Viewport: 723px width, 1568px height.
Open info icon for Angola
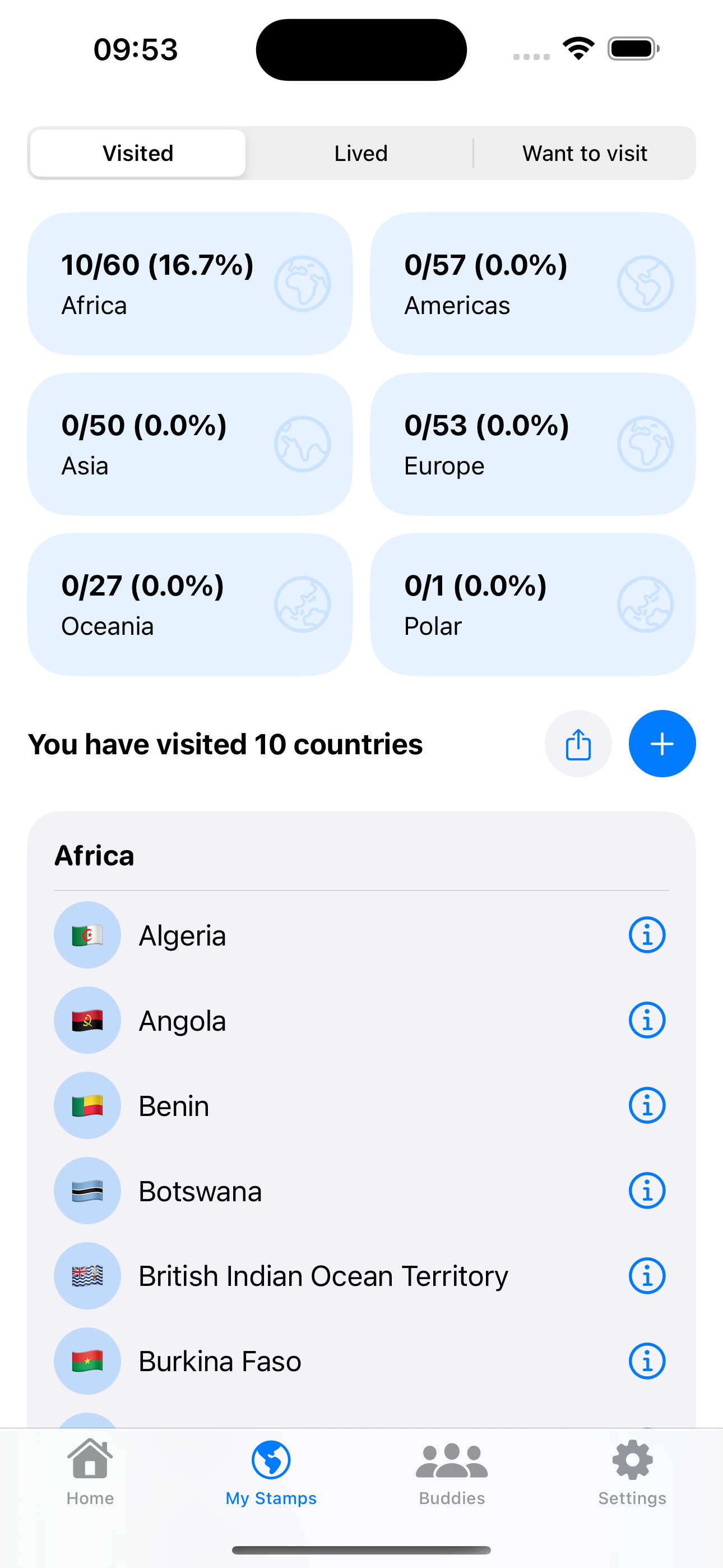[646, 1020]
